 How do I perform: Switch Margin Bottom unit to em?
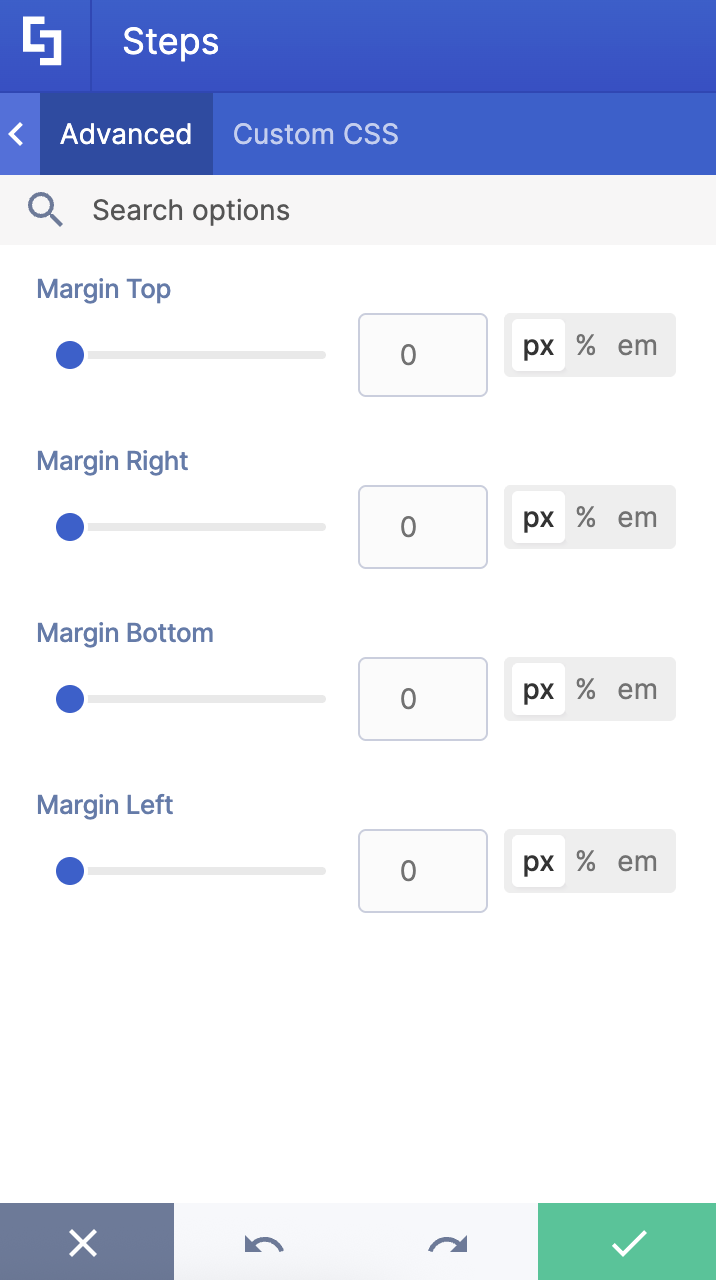[x=637, y=690]
